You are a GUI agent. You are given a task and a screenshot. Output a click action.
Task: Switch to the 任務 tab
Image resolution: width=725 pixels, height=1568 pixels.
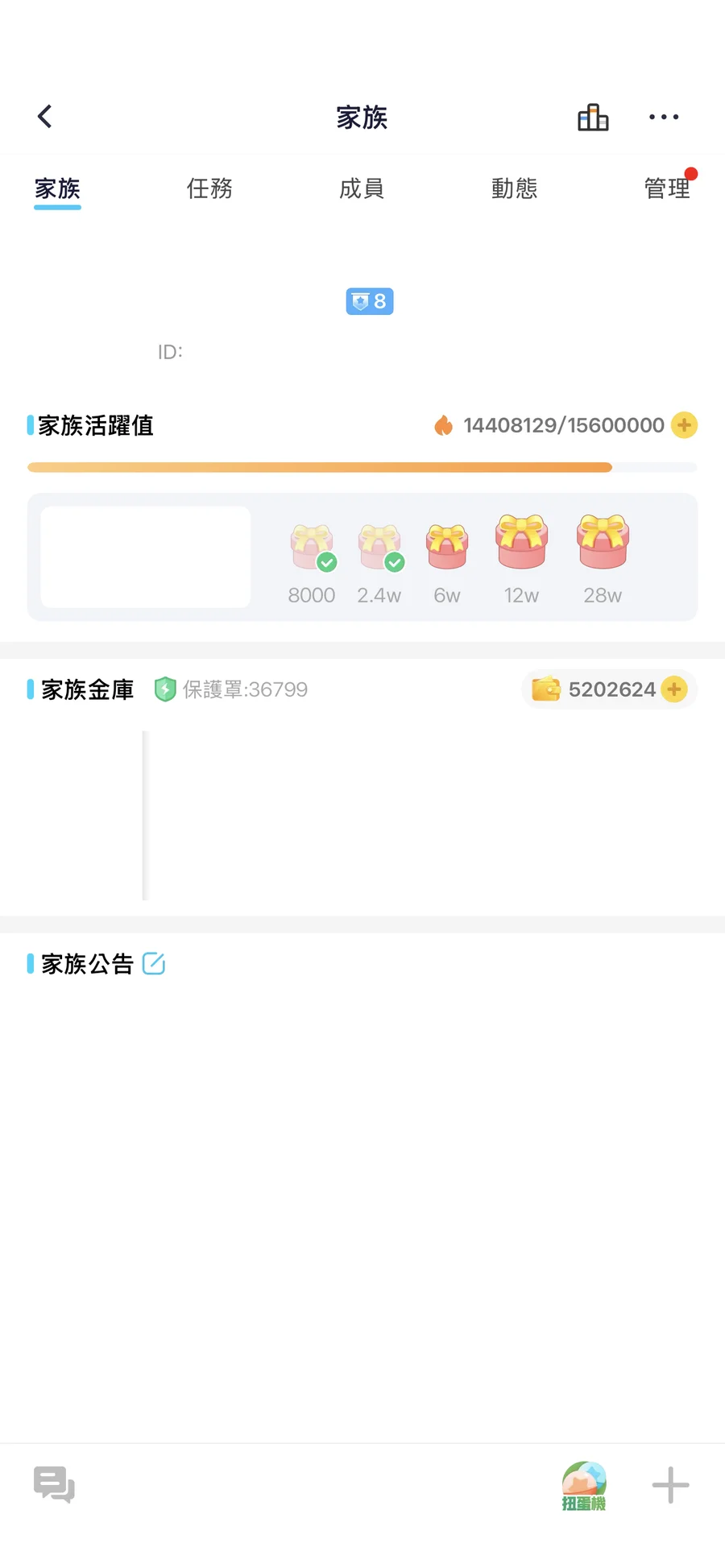209,188
